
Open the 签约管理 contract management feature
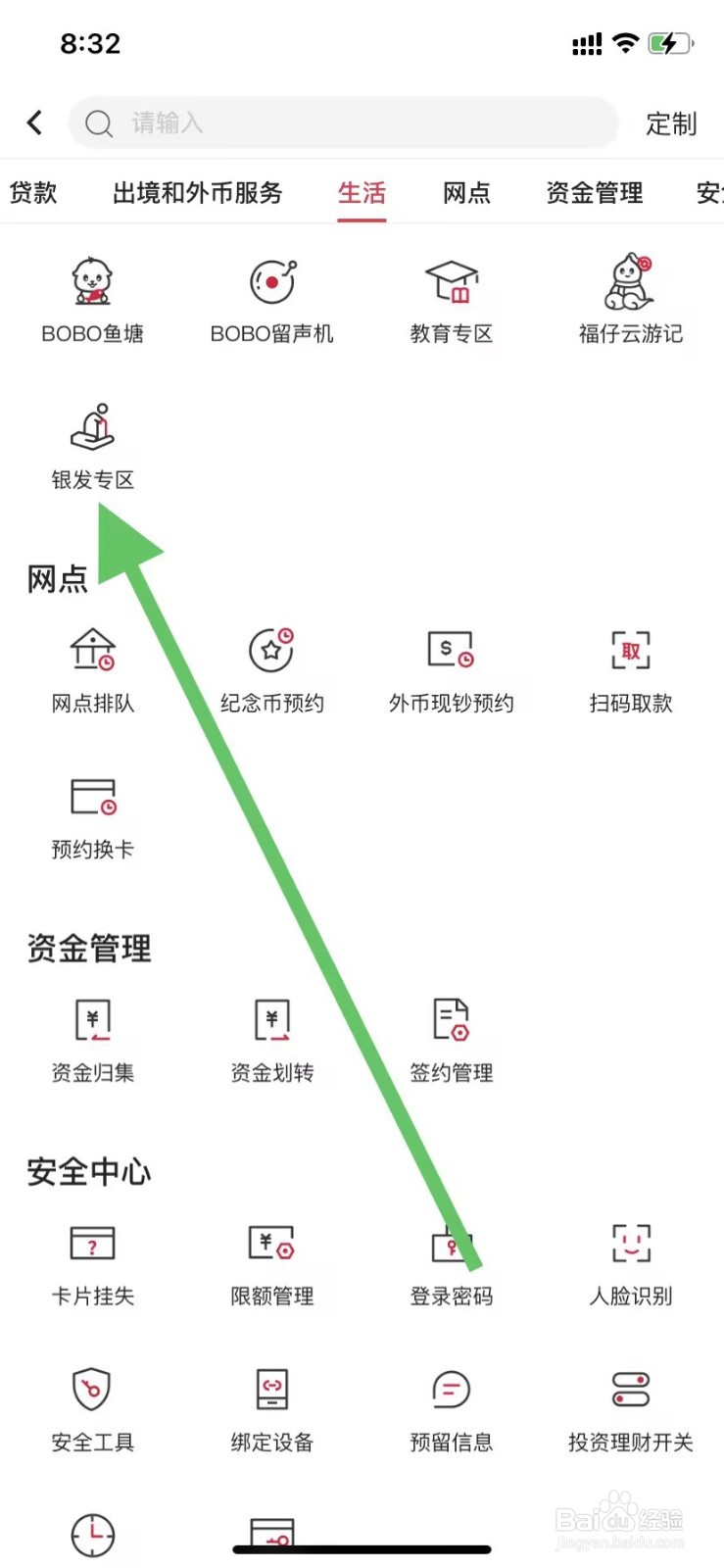pos(451,1034)
